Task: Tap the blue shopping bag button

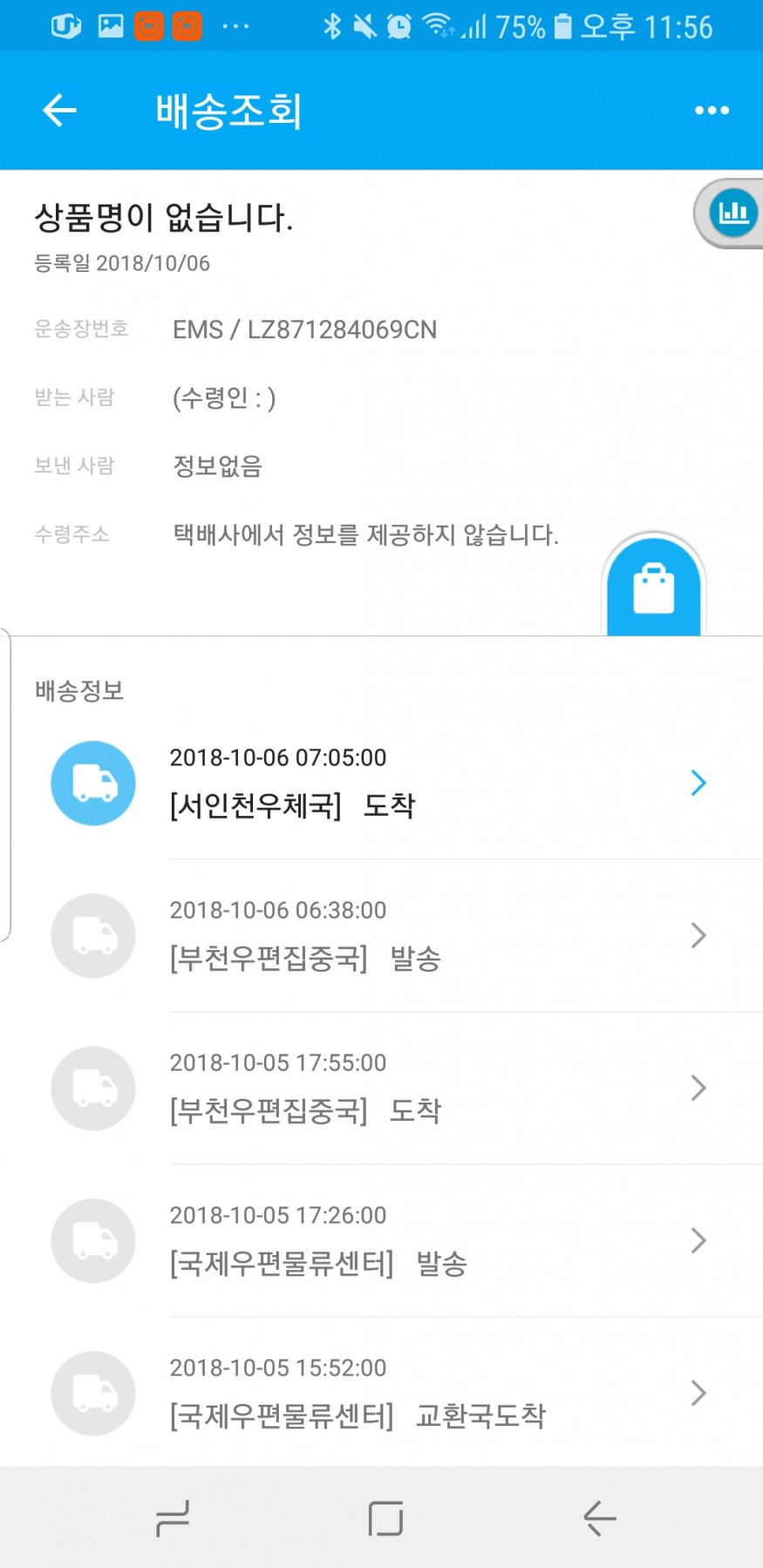Action: point(653,588)
